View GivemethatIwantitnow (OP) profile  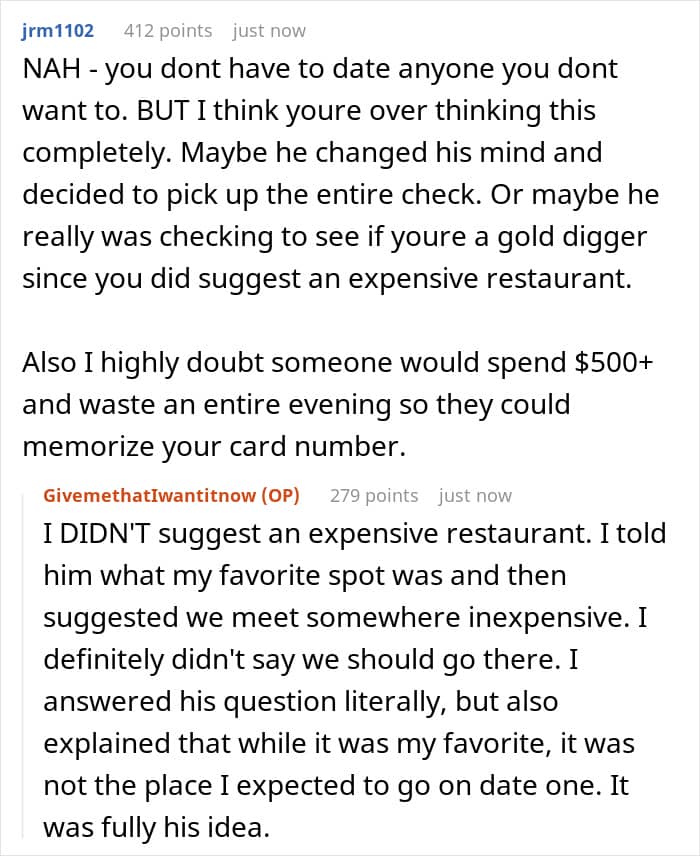point(171,496)
